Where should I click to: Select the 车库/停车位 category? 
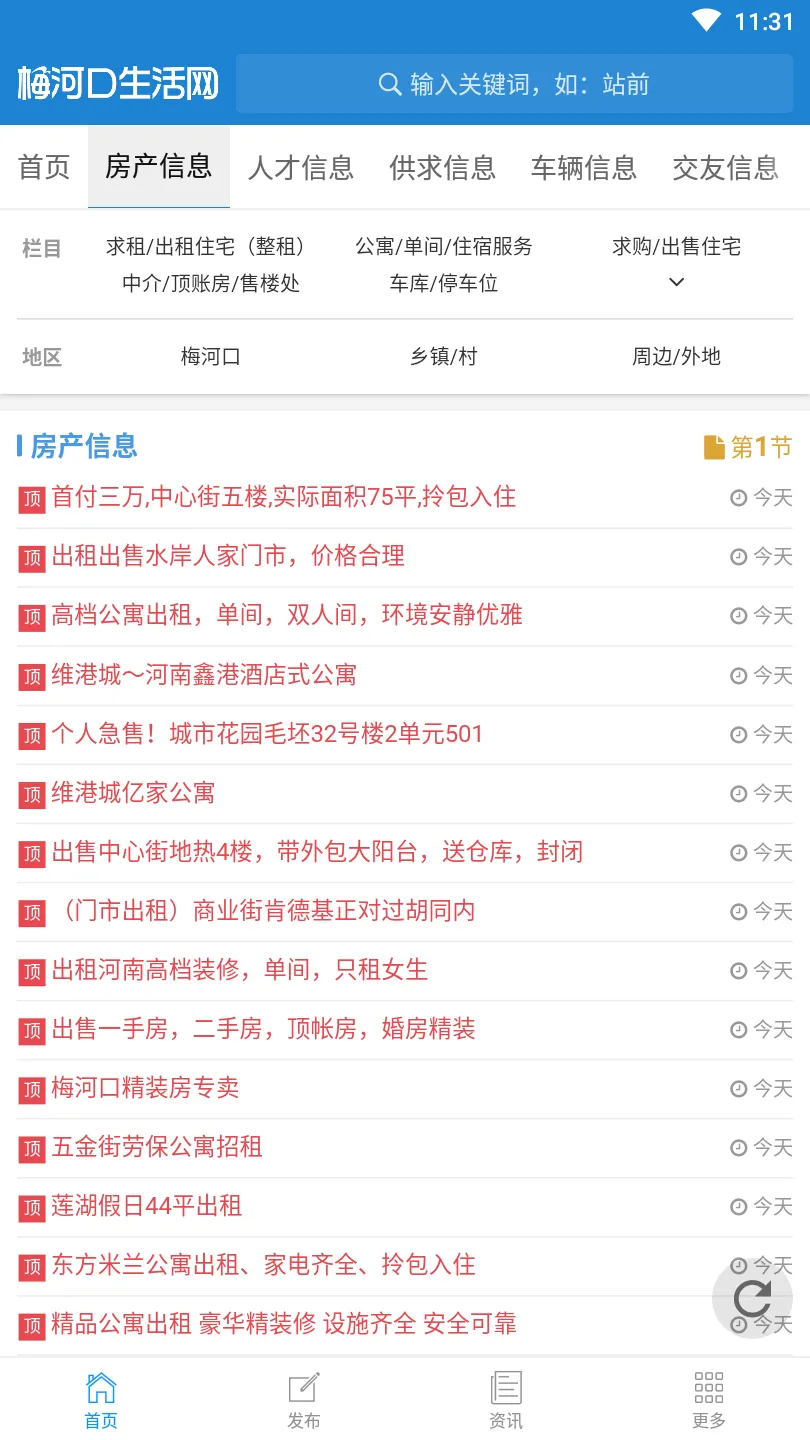[x=444, y=283]
